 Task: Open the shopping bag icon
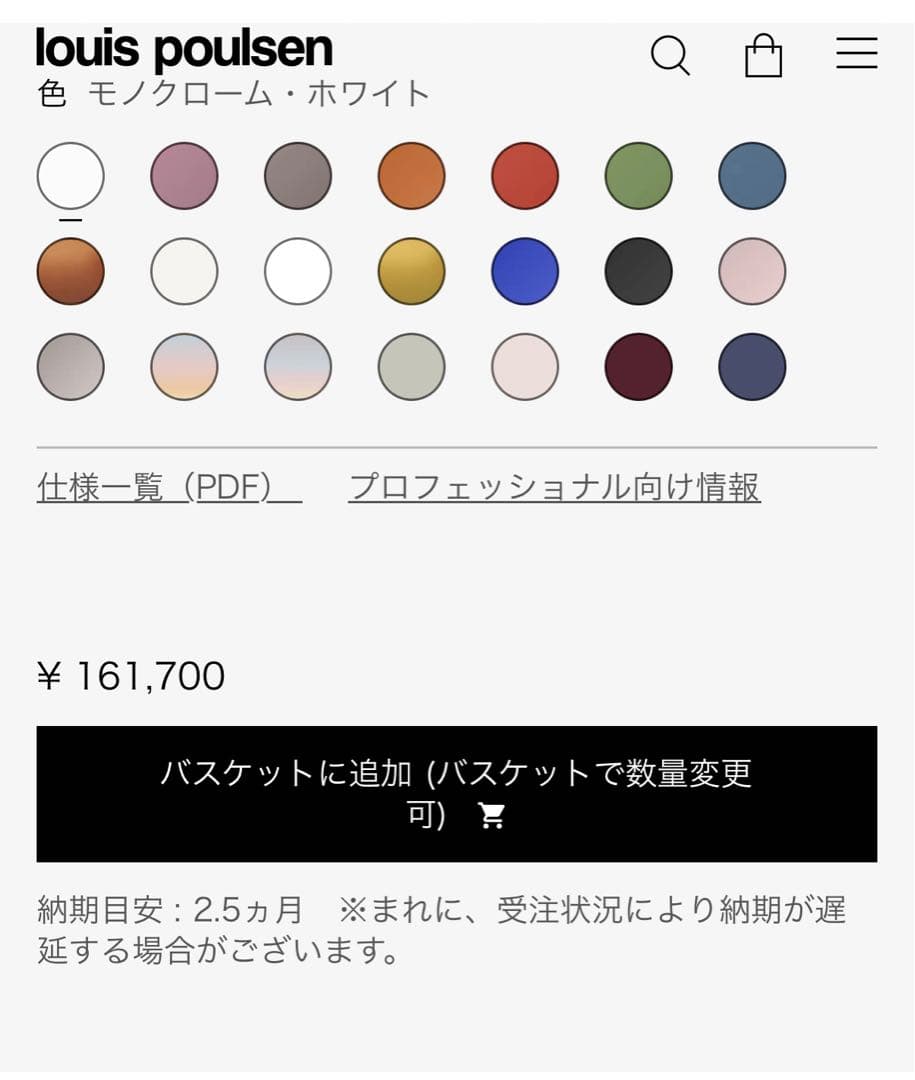coord(764,55)
